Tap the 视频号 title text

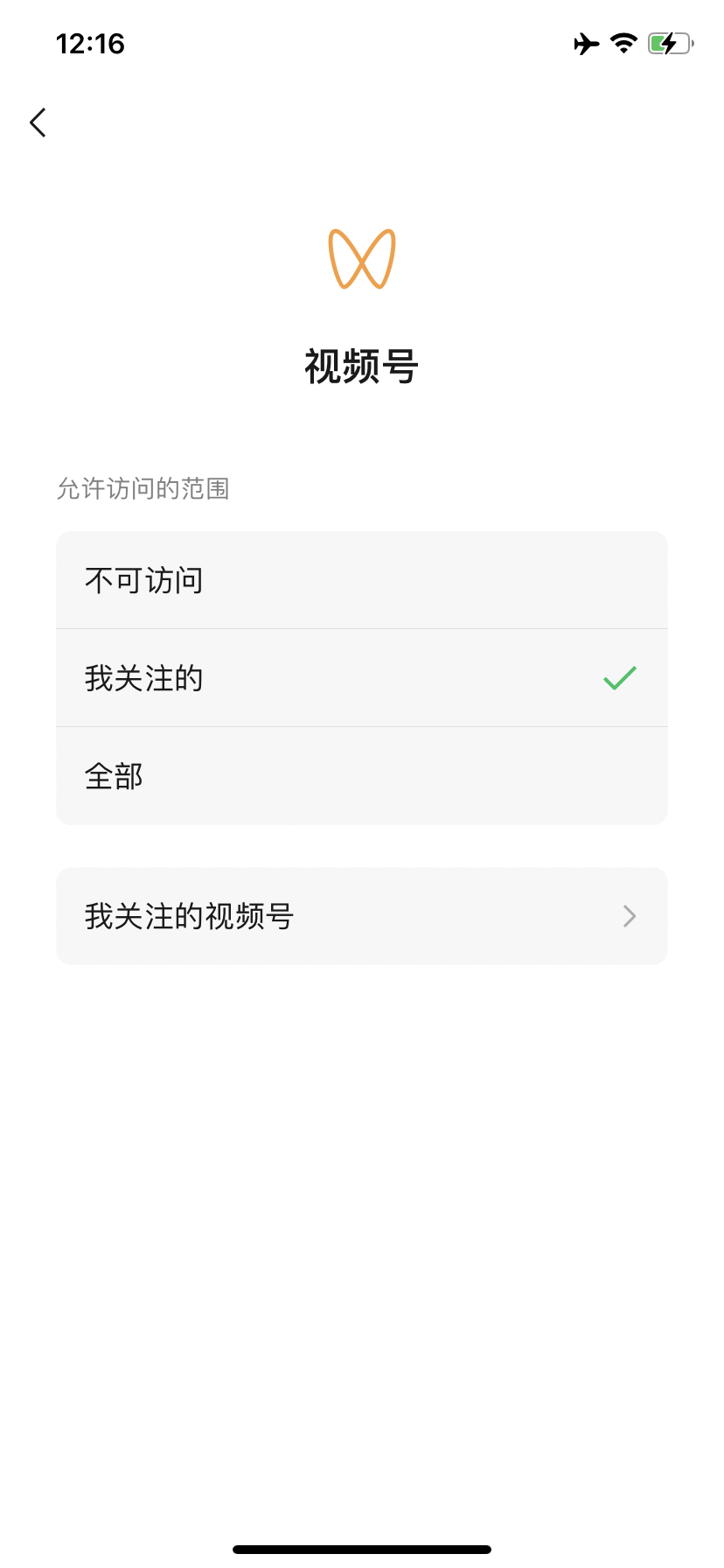(361, 367)
